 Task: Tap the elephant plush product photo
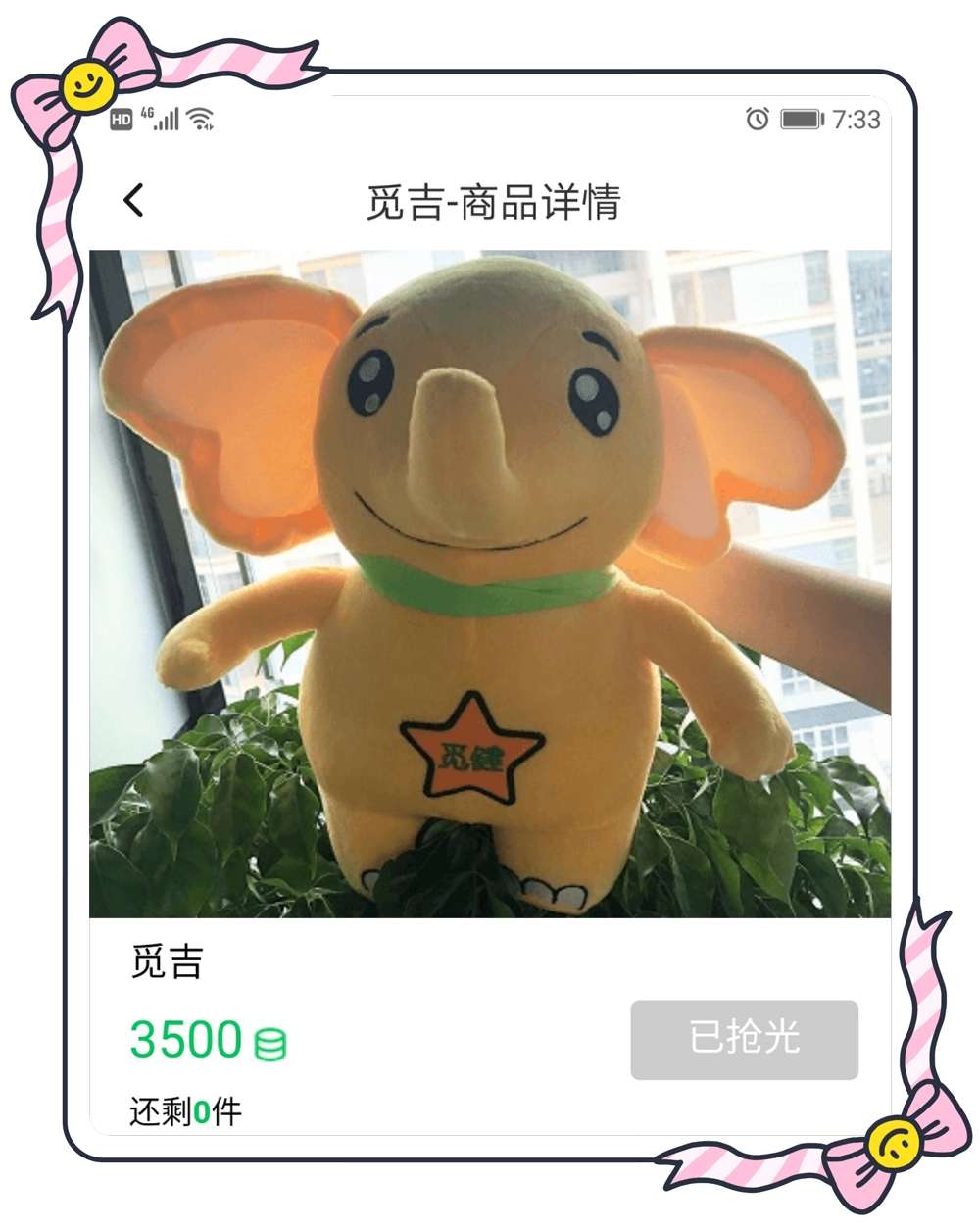(490, 583)
